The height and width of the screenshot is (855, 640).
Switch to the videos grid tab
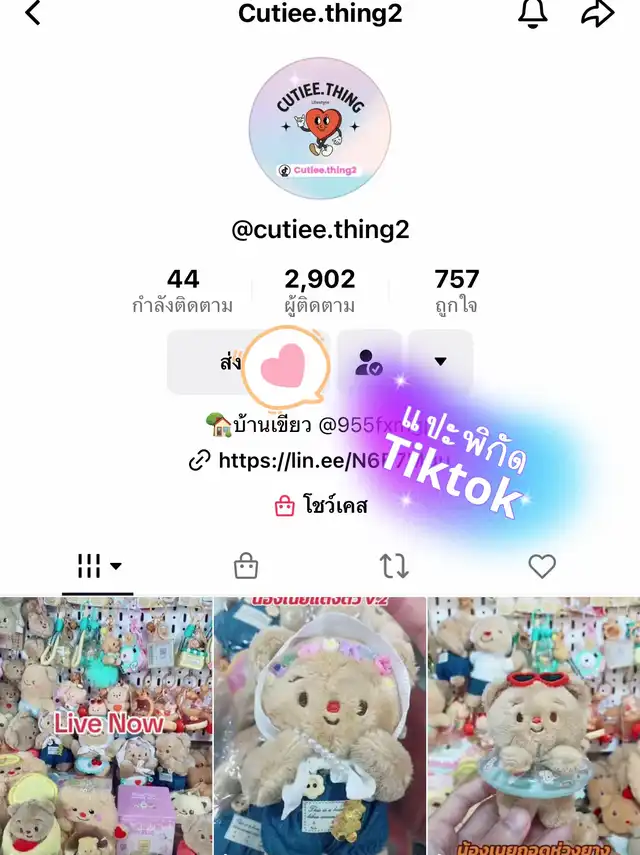98,567
